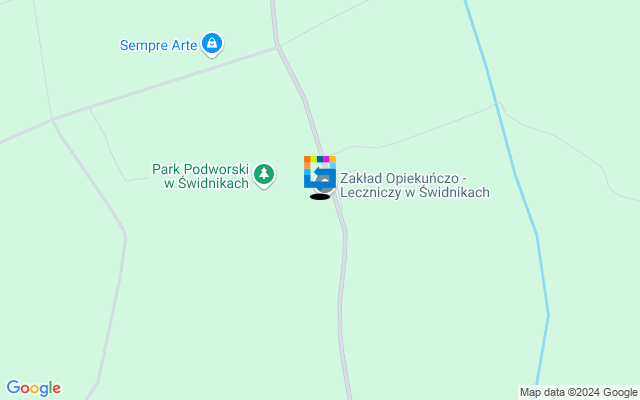Select Park Podworski w Świdnikach marker
The image size is (640, 400).
point(263,175)
